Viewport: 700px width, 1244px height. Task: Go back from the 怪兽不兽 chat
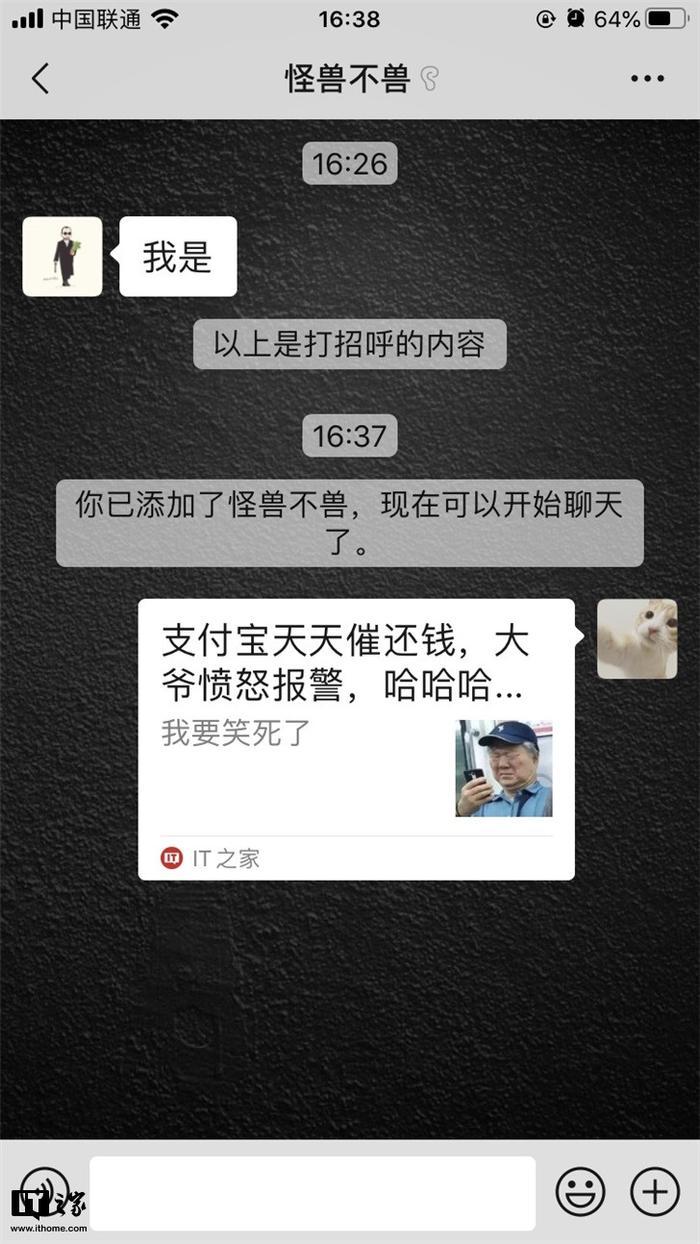40,78
